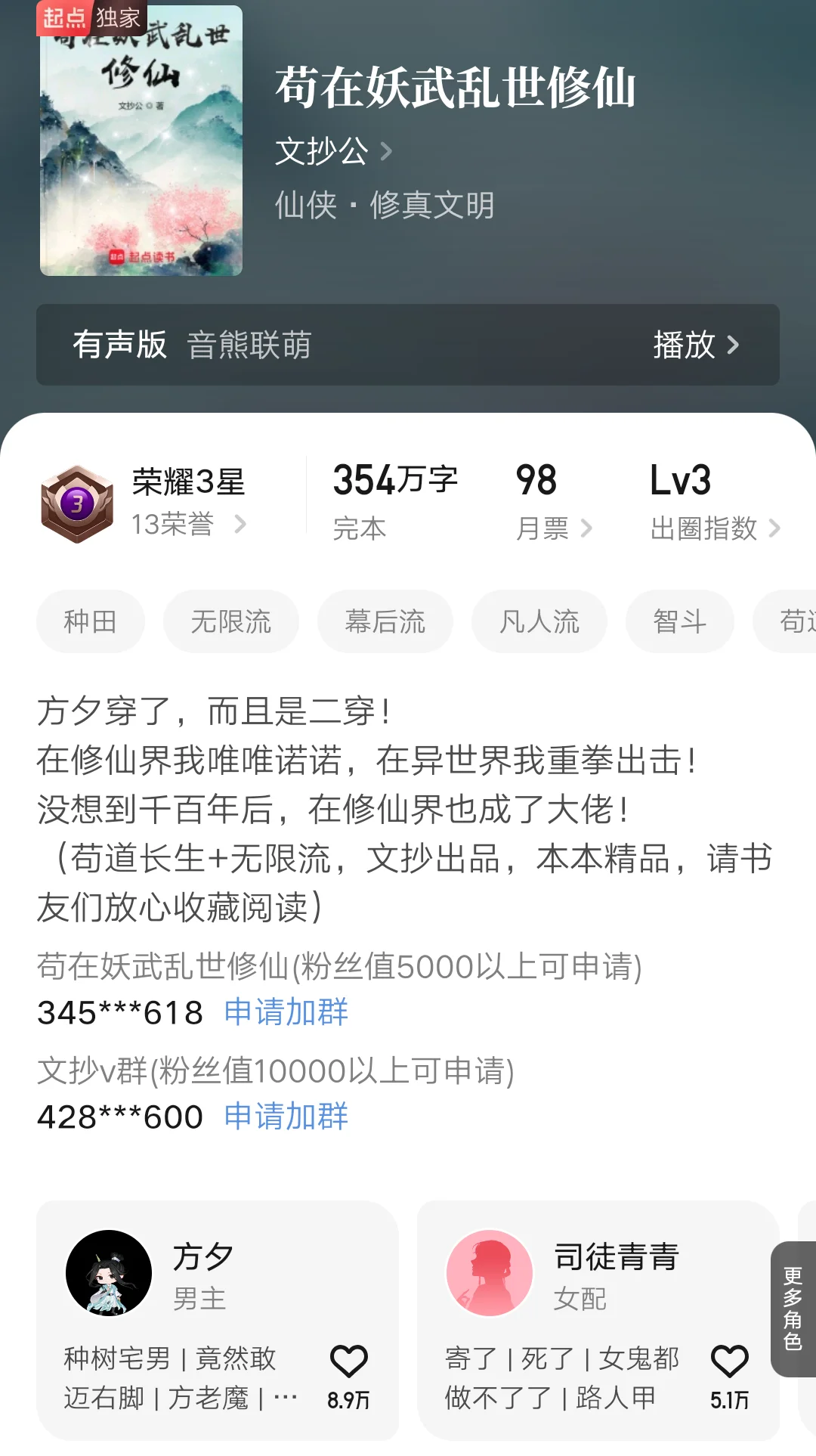Apply to join group 345***618
Viewport: 816px width, 1456px height.
point(286,1012)
